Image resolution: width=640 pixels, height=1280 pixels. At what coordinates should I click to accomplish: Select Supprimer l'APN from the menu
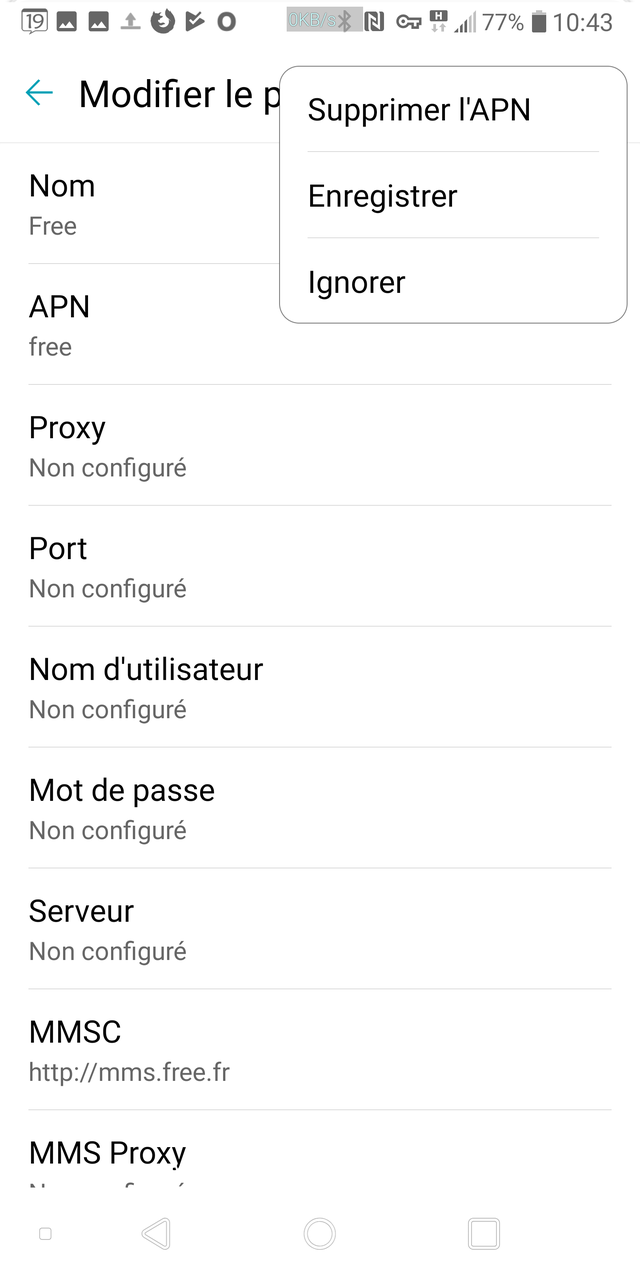[453, 110]
